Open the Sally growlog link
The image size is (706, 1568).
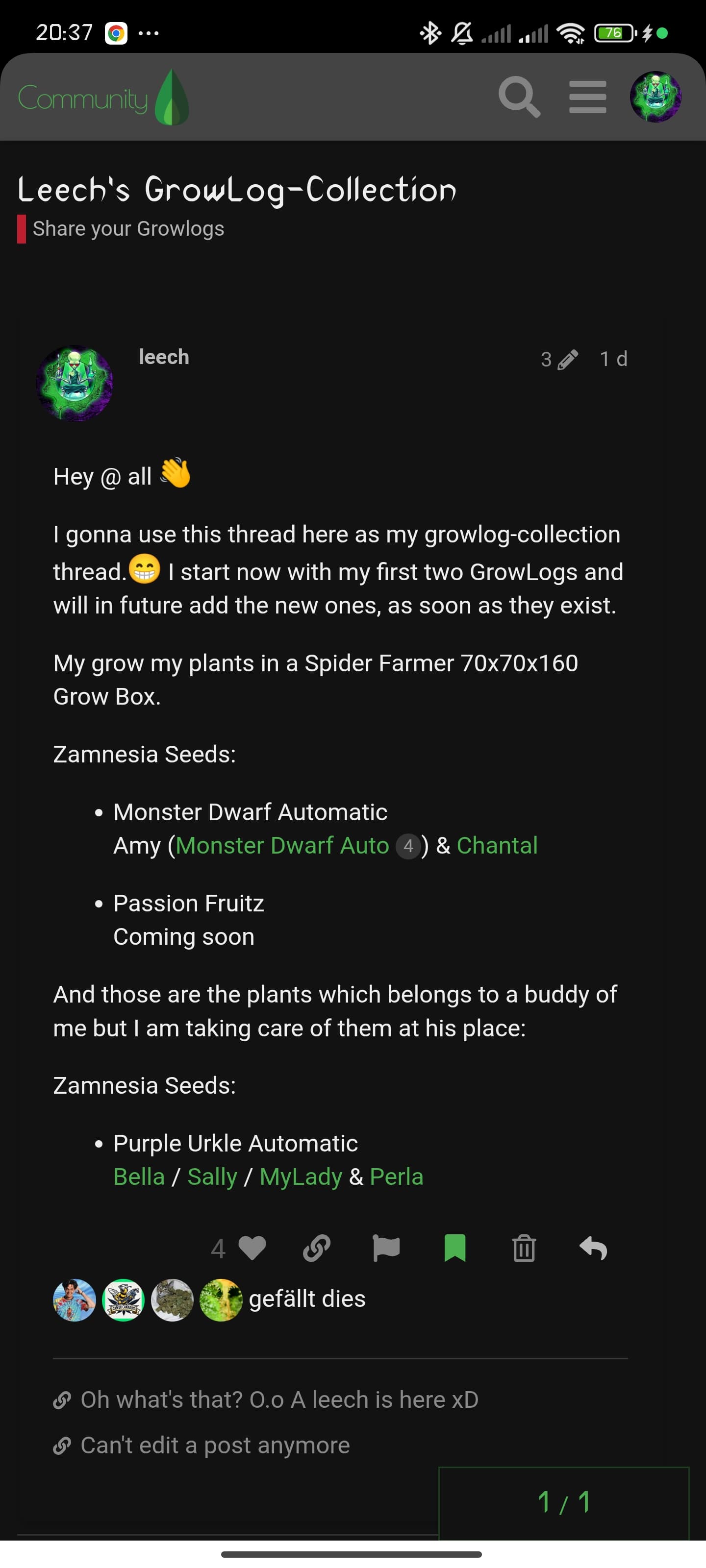pyautogui.click(x=212, y=1176)
